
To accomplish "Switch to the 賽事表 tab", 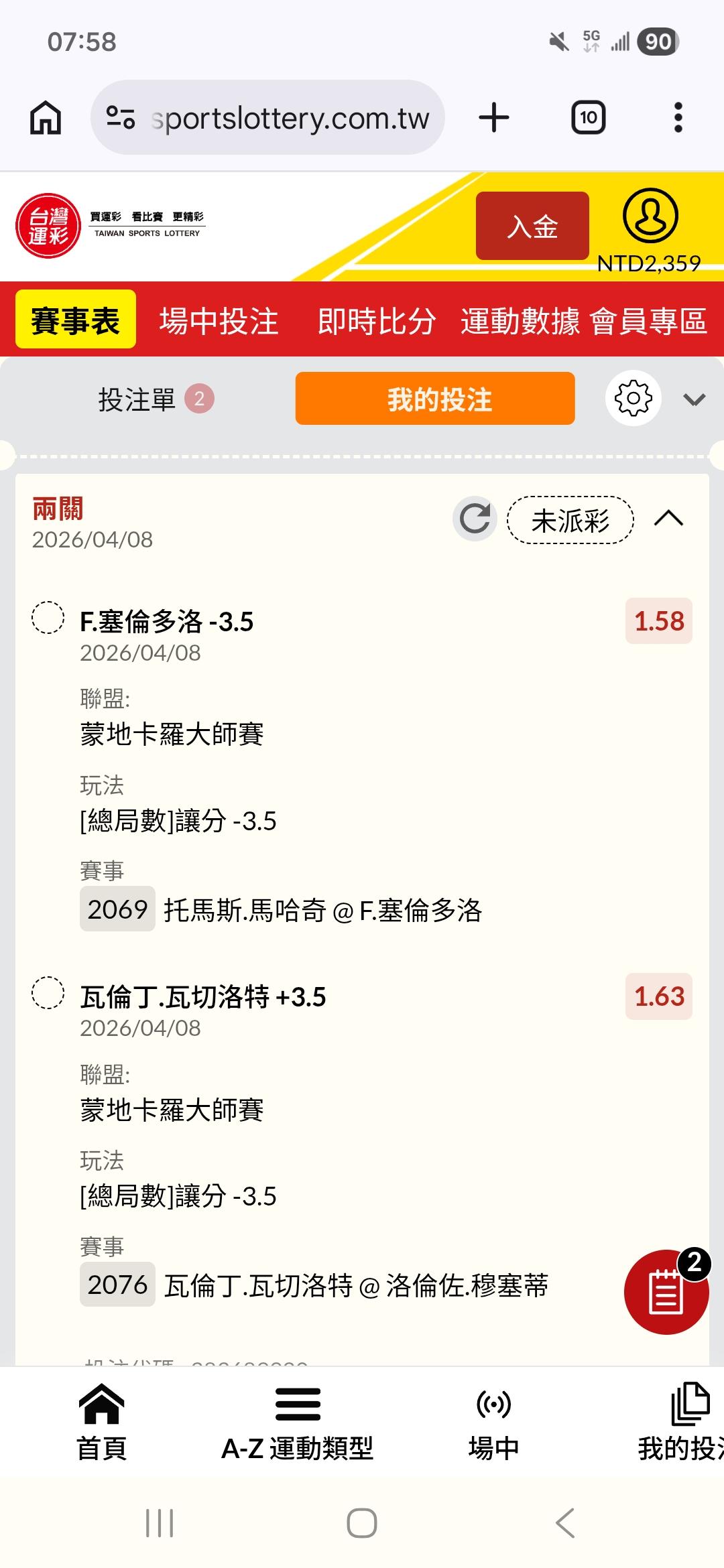I will point(76,320).
